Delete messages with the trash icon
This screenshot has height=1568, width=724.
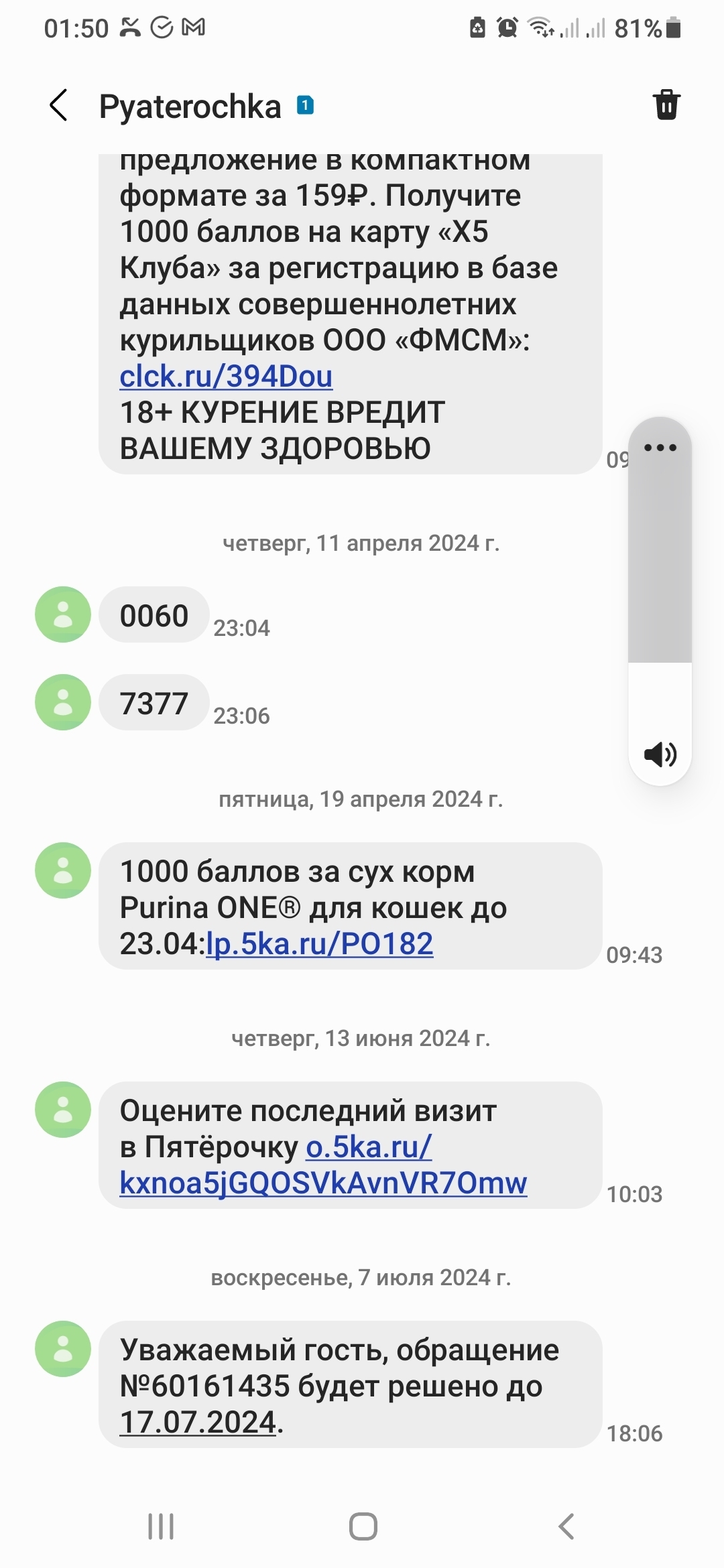point(666,105)
